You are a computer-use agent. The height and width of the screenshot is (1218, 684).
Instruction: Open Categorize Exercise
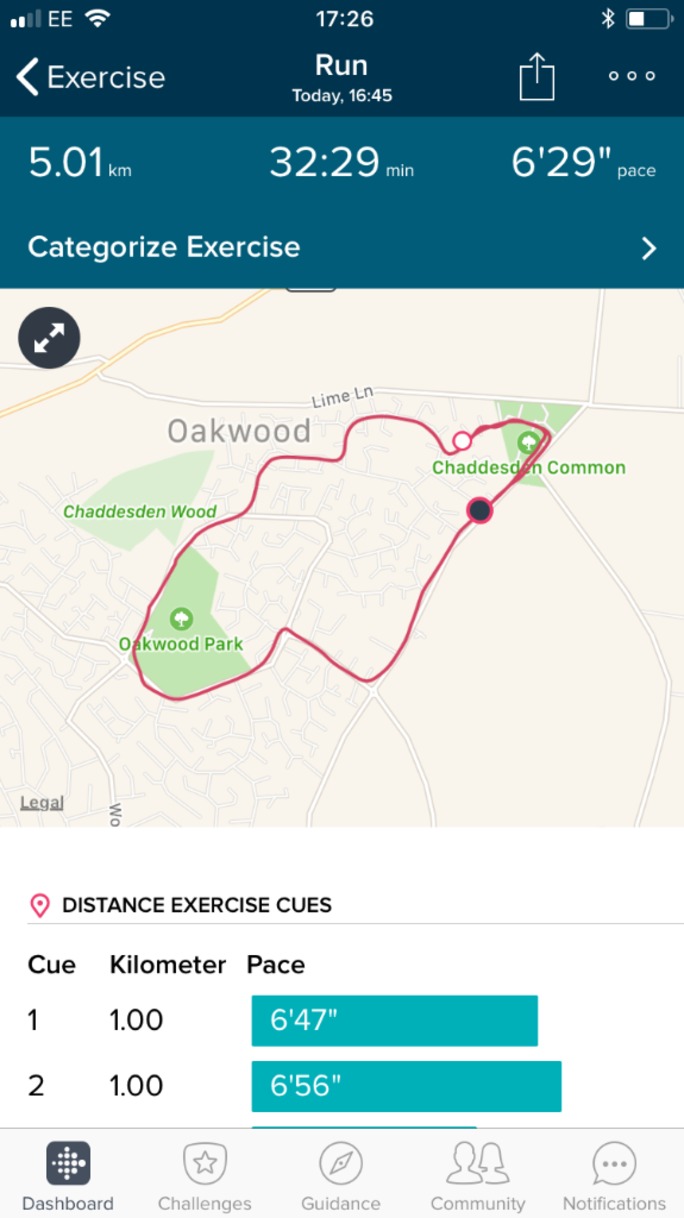[x=342, y=247]
